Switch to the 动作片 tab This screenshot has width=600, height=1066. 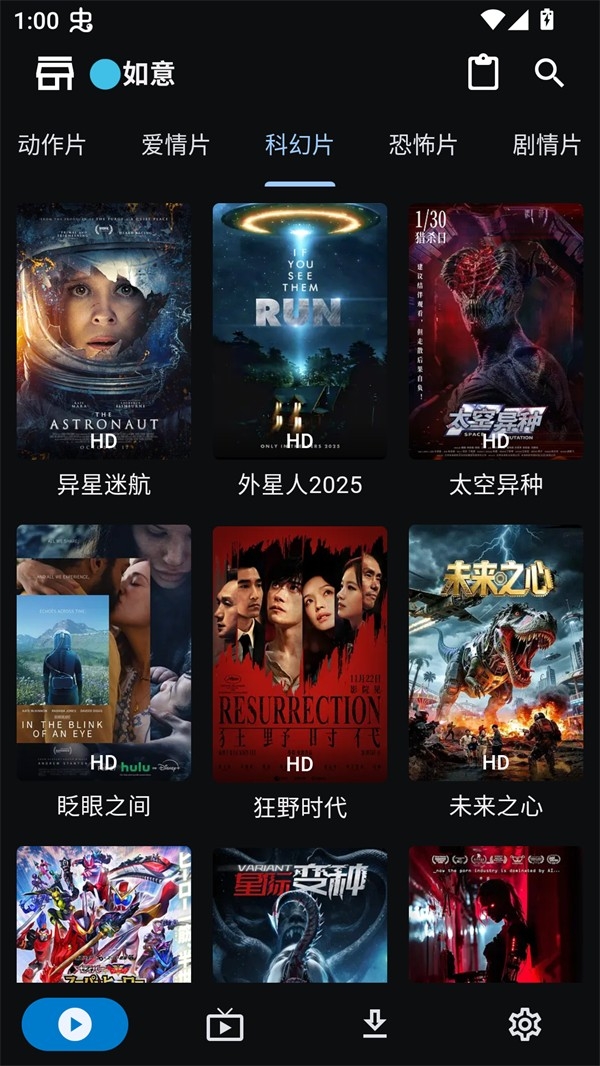pos(52,145)
